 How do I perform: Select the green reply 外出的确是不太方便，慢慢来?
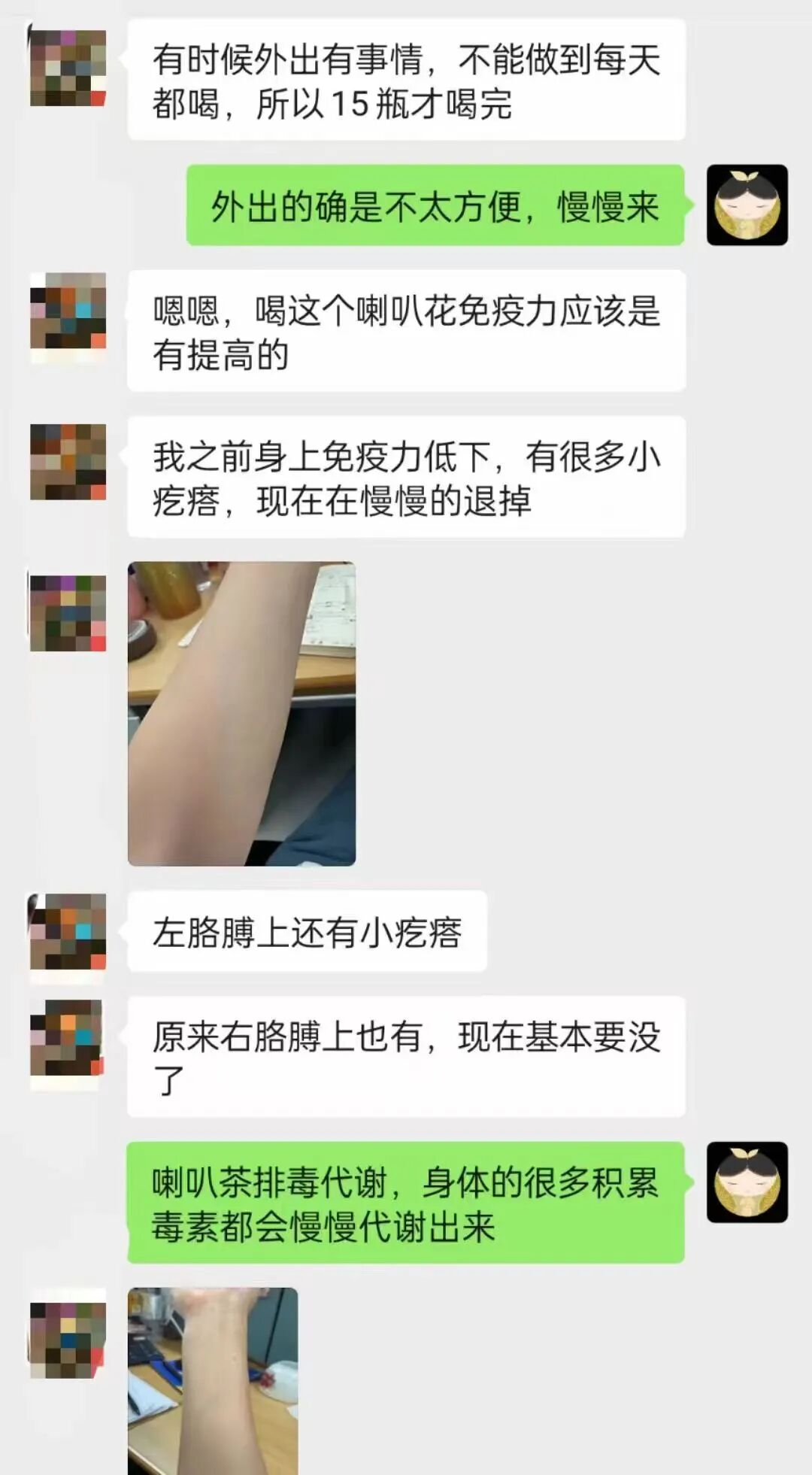pos(436,209)
